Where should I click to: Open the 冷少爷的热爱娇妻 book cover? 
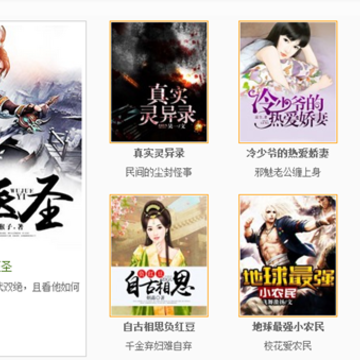pyautogui.click(x=288, y=82)
